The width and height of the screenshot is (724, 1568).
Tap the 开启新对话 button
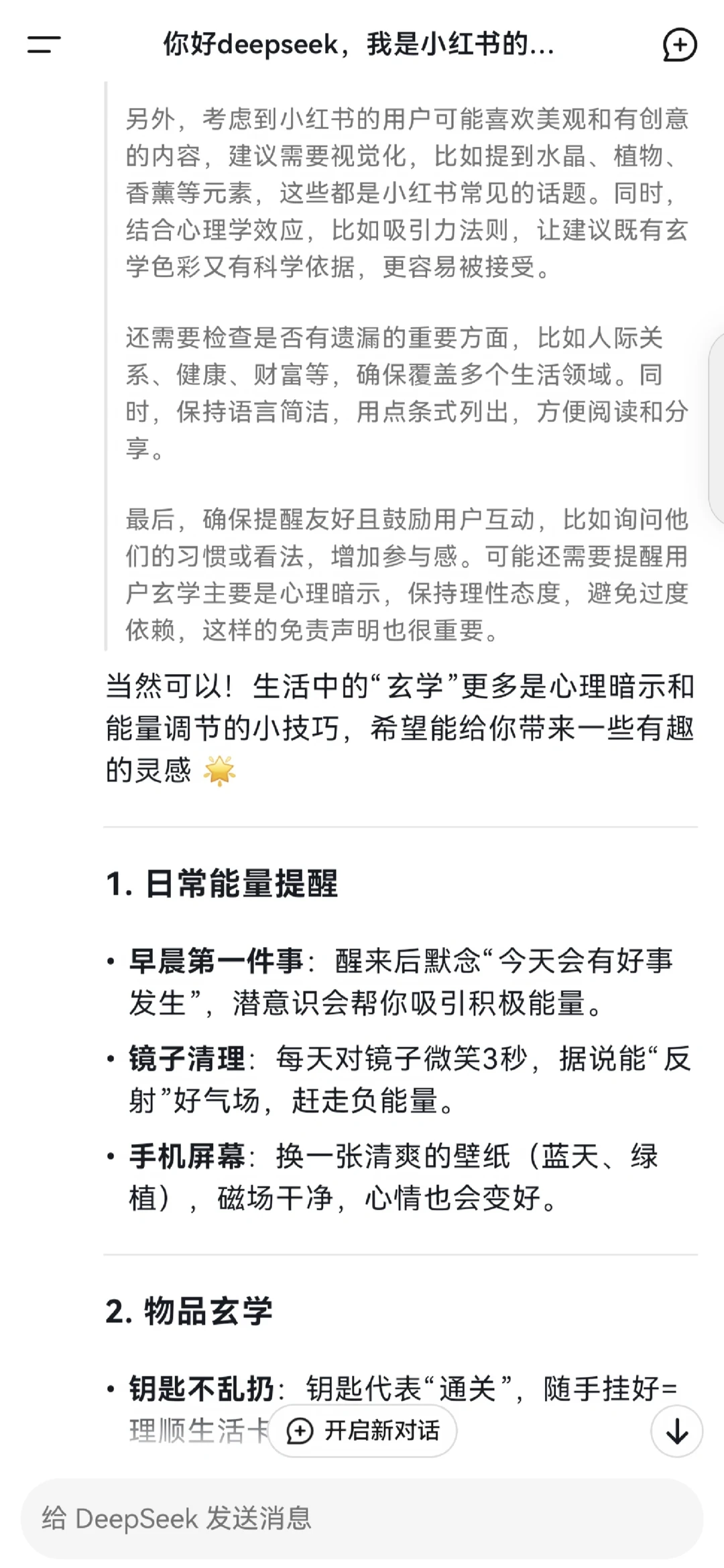[363, 1431]
